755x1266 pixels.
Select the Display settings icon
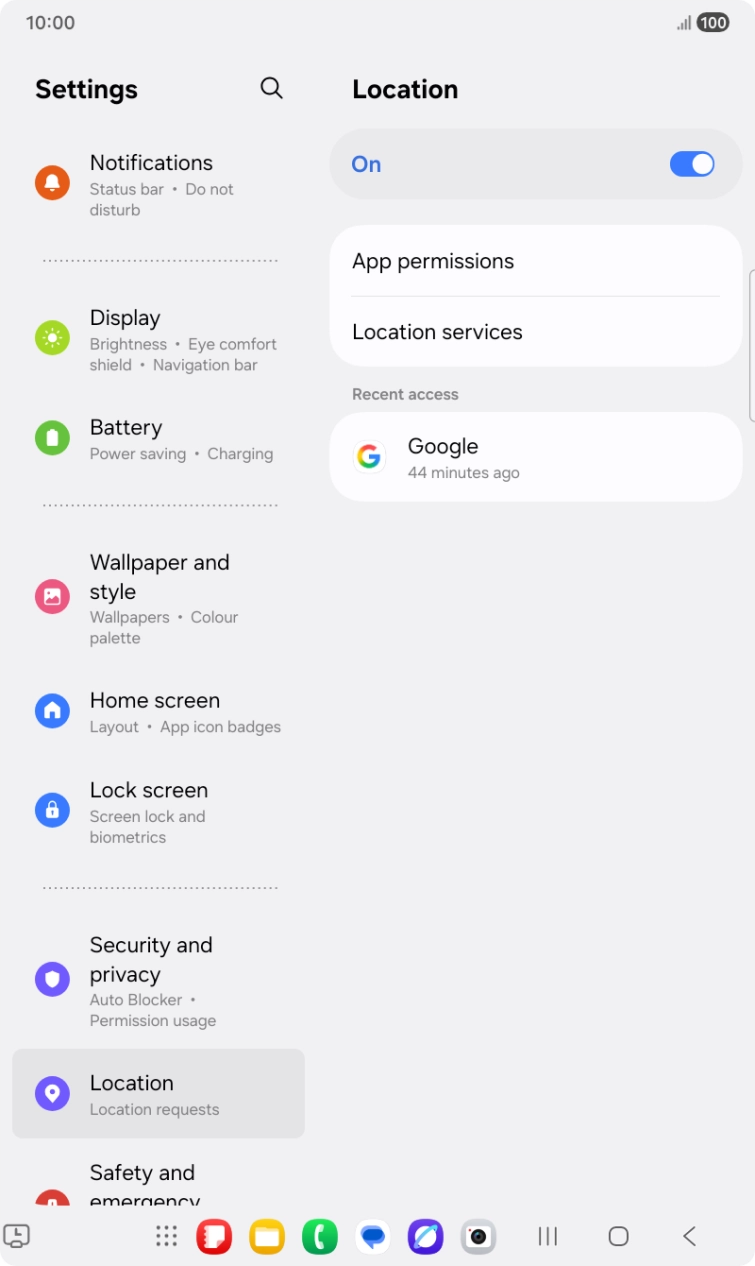[52, 337]
